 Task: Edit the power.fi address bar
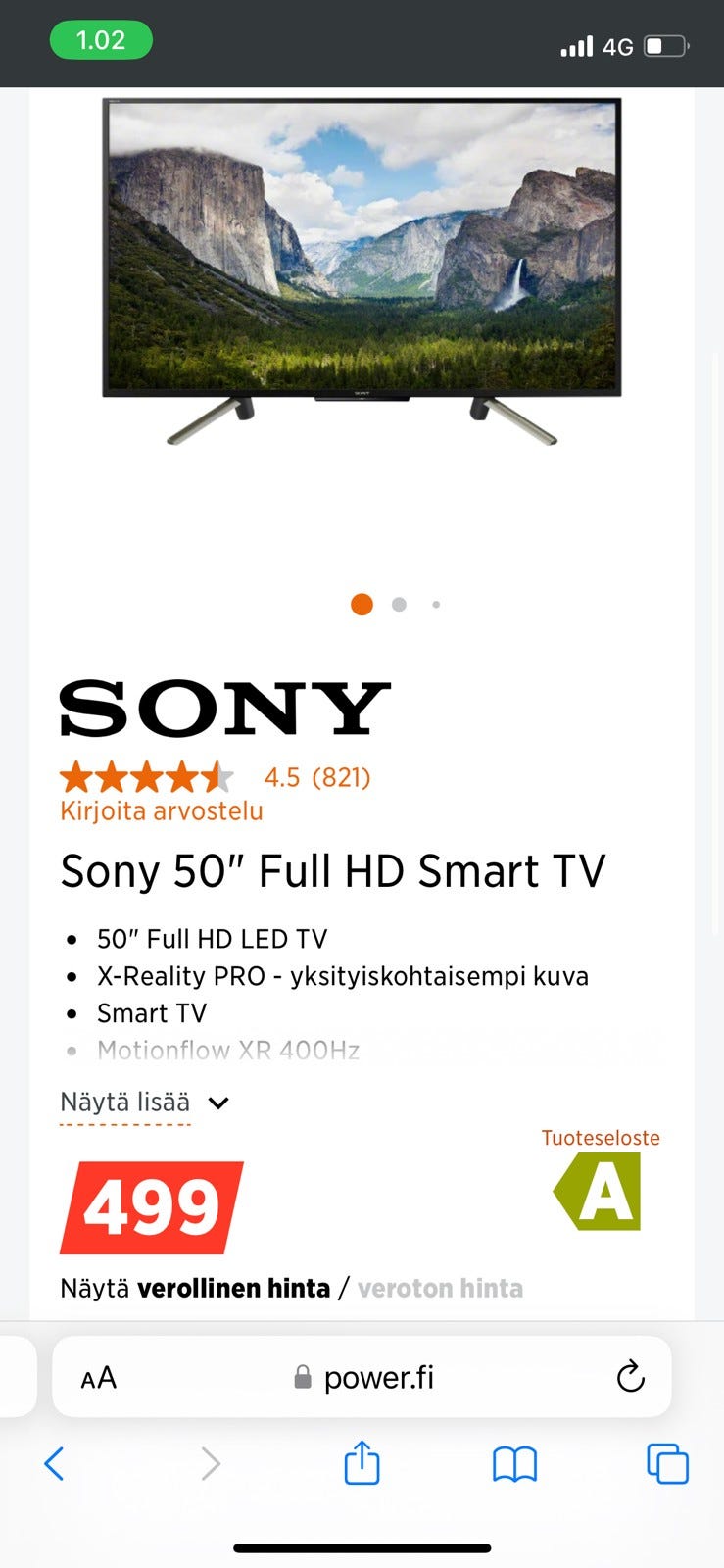tap(364, 1378)
